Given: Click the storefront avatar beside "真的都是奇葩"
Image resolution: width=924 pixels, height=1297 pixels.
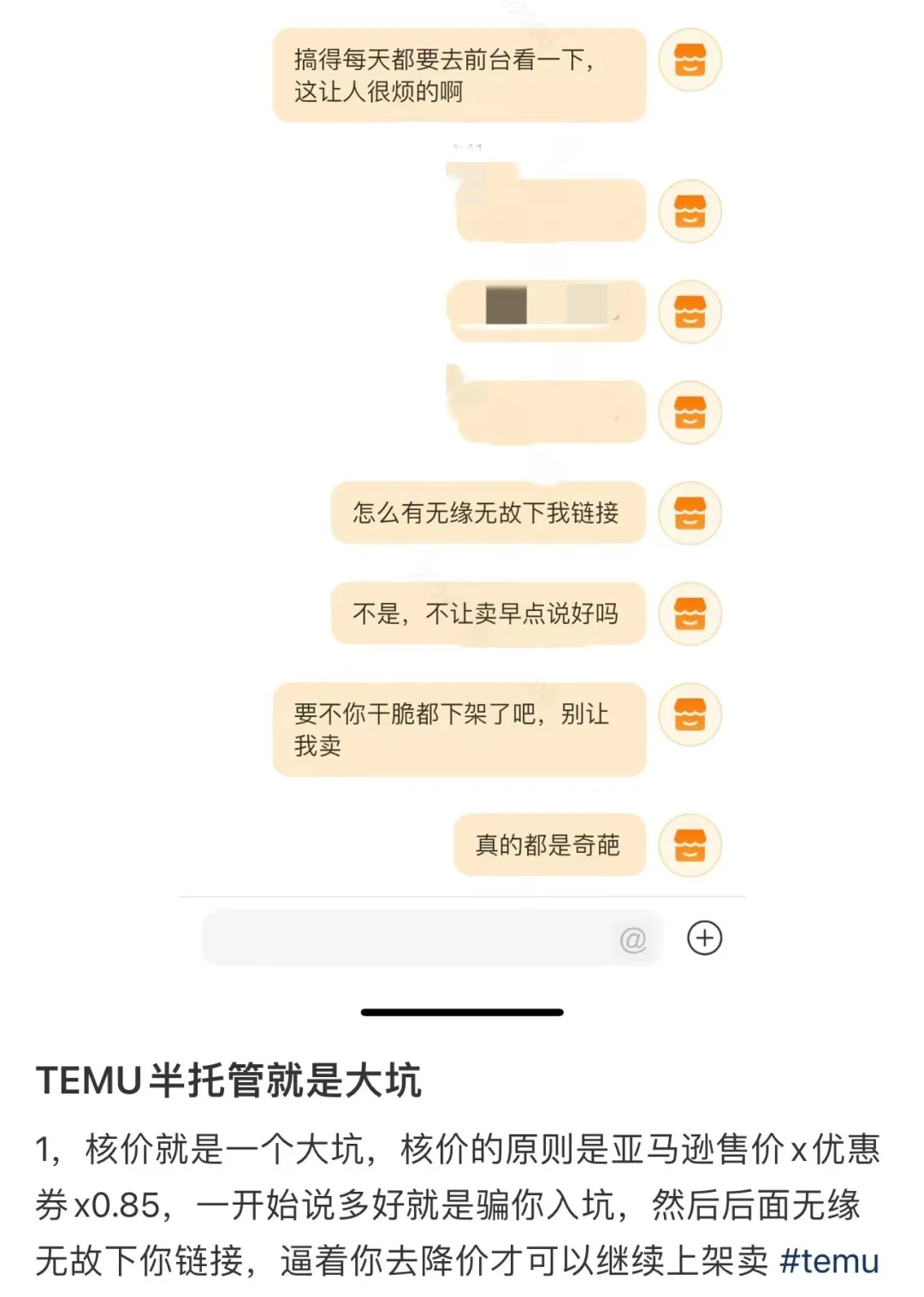Looking at the screenshot, I should pos(690,844).
